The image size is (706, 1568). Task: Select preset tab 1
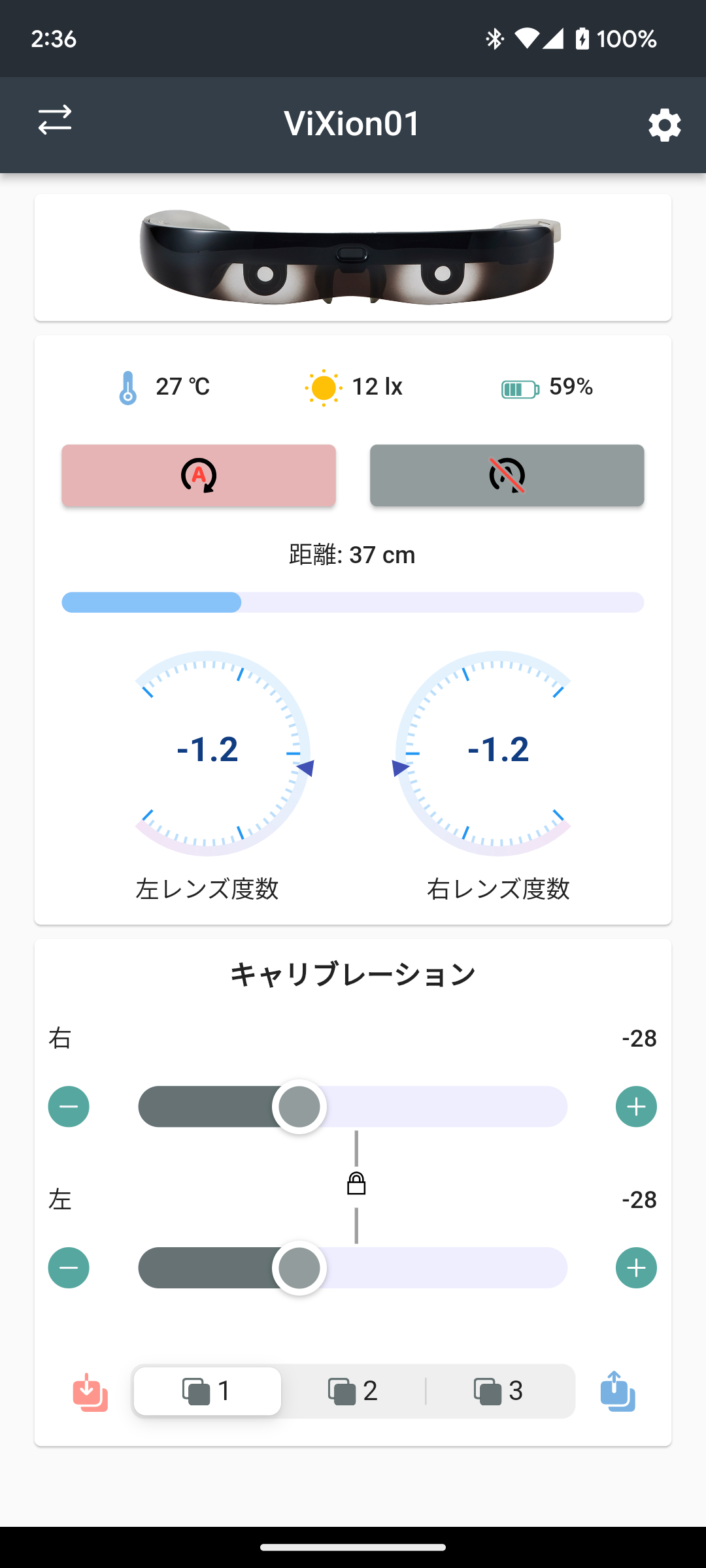(207, 1391)
